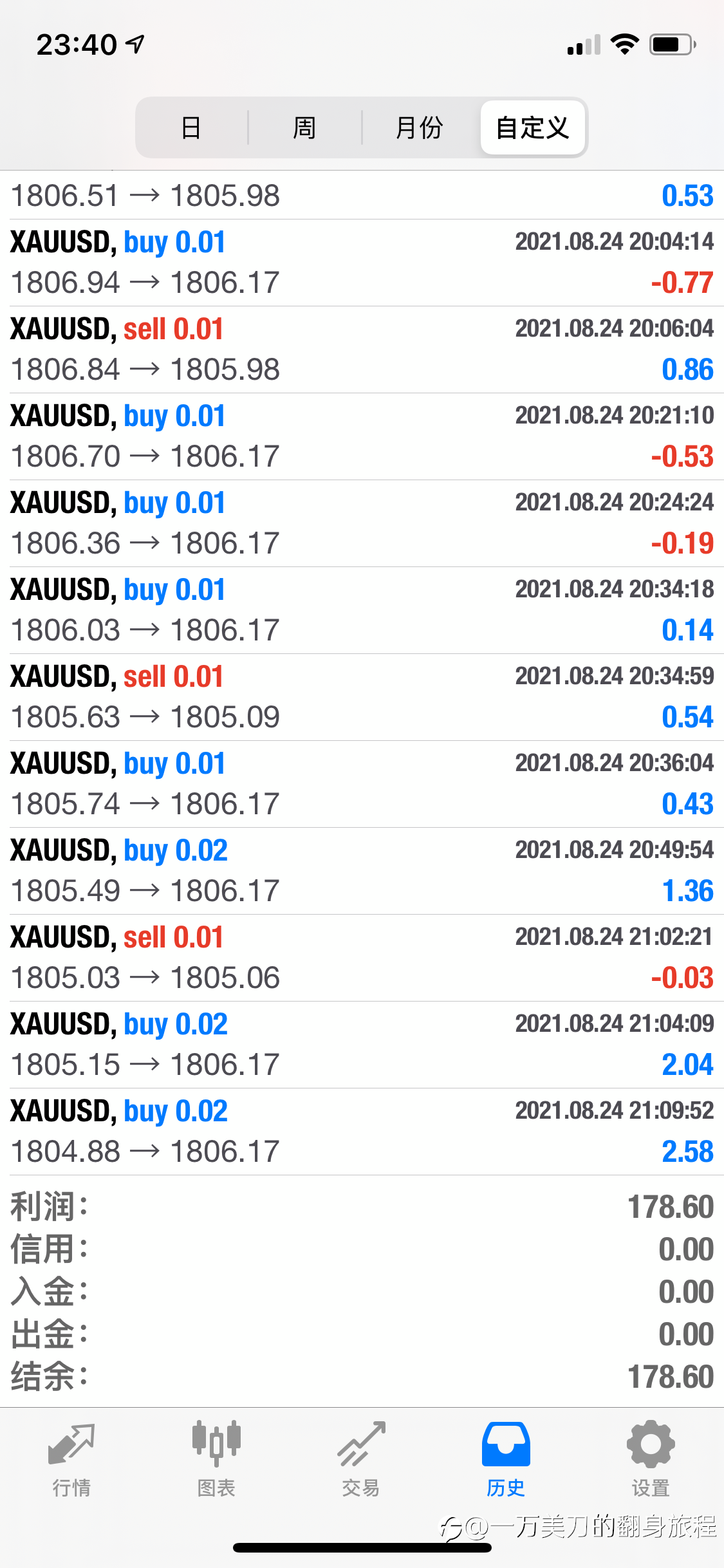Switch to the 月份 period tab
The width and height of the screenshot is (724, 1568).
[x=420, y=127]
